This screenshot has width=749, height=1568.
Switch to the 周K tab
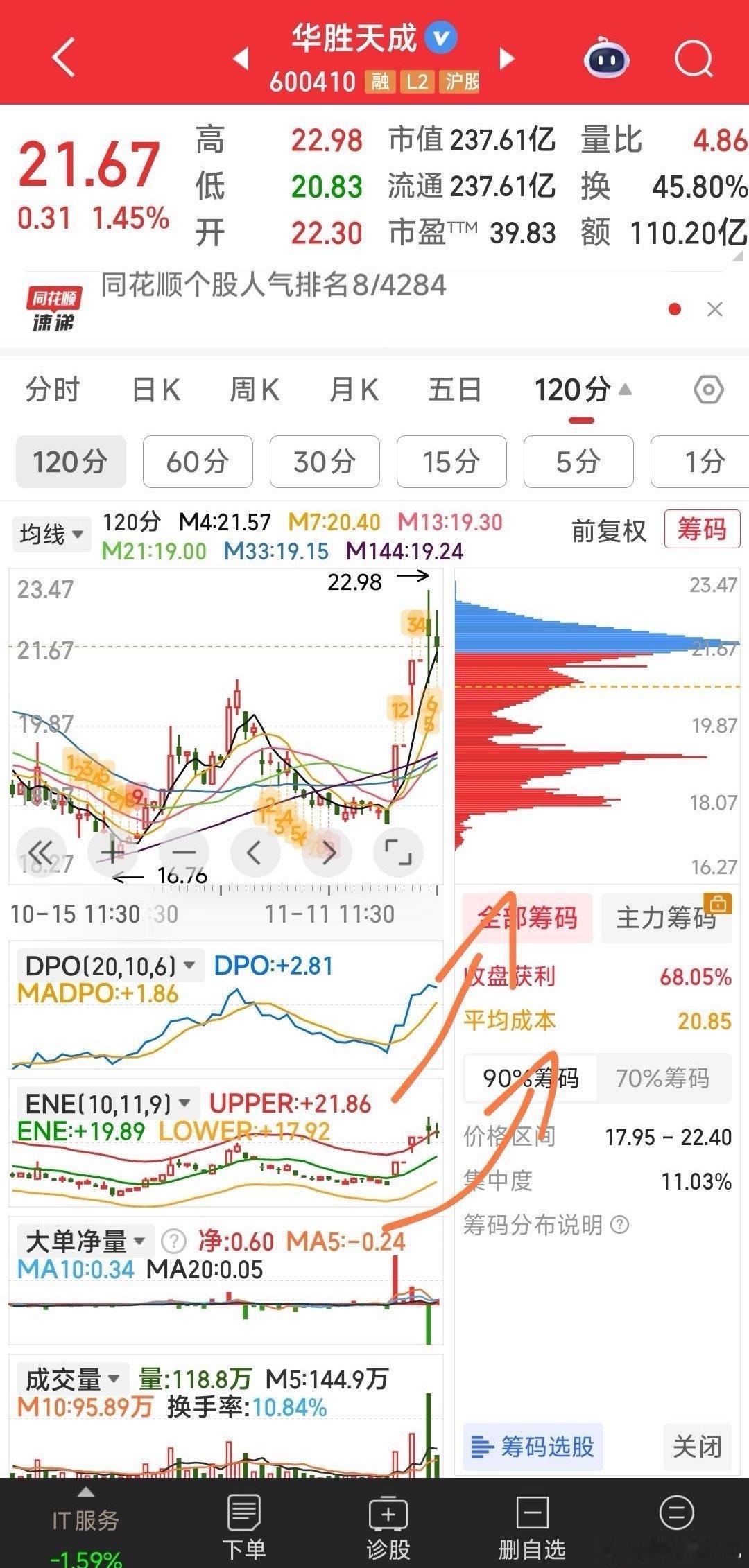tap(255, 390)
